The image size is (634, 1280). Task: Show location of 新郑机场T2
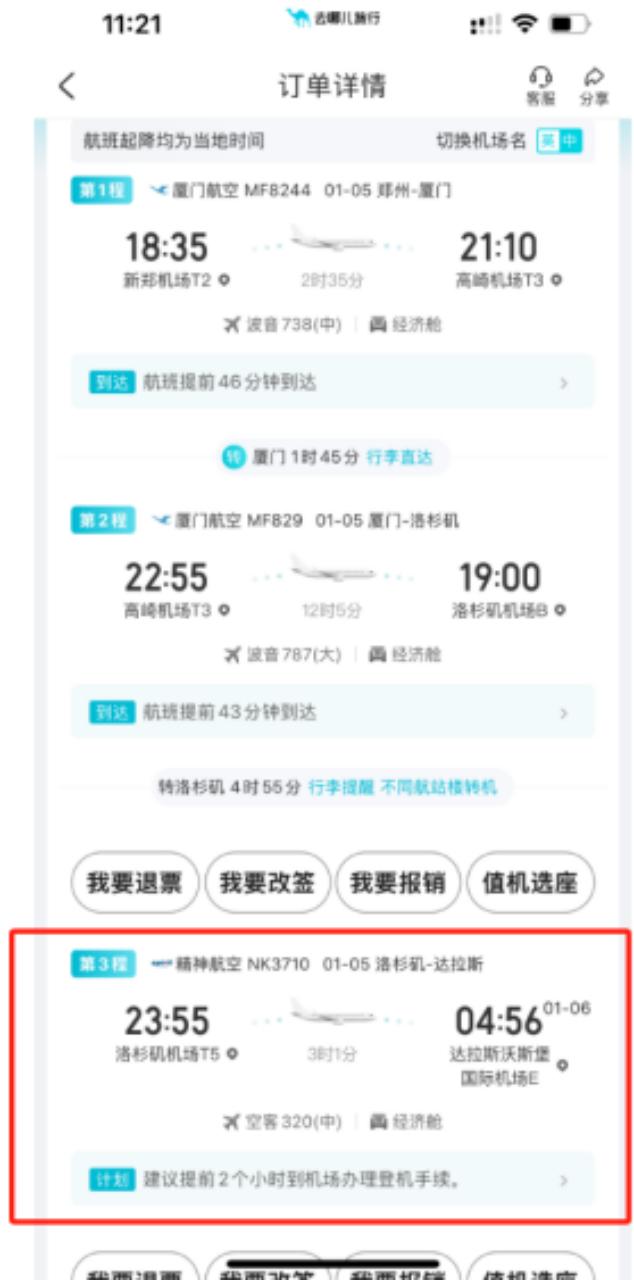pyautogui.click(x=223, y=280)
